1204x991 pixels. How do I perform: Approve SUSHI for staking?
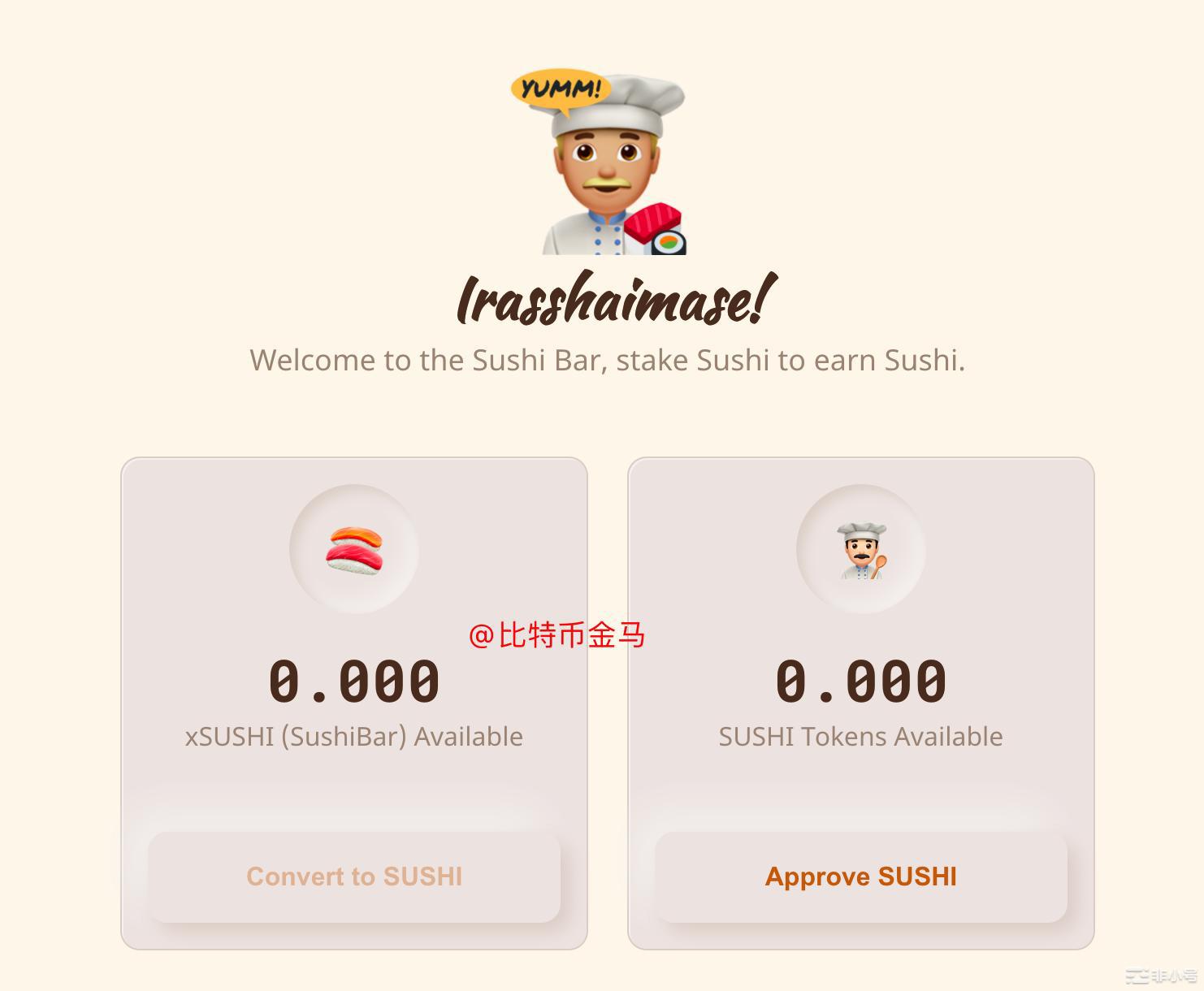[x=860, y=876]
